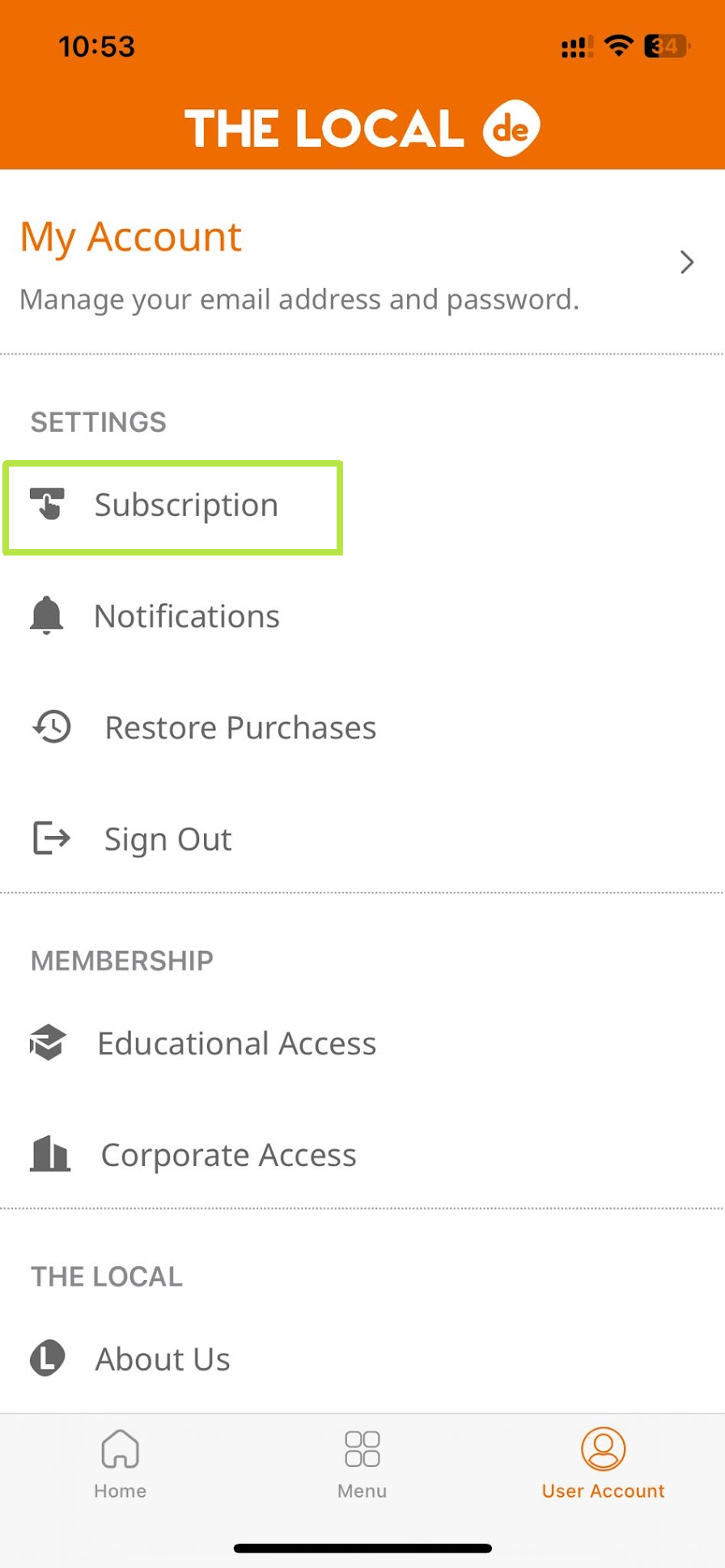
Task: Switch to the Home tab
Action: pos(121,1464)
